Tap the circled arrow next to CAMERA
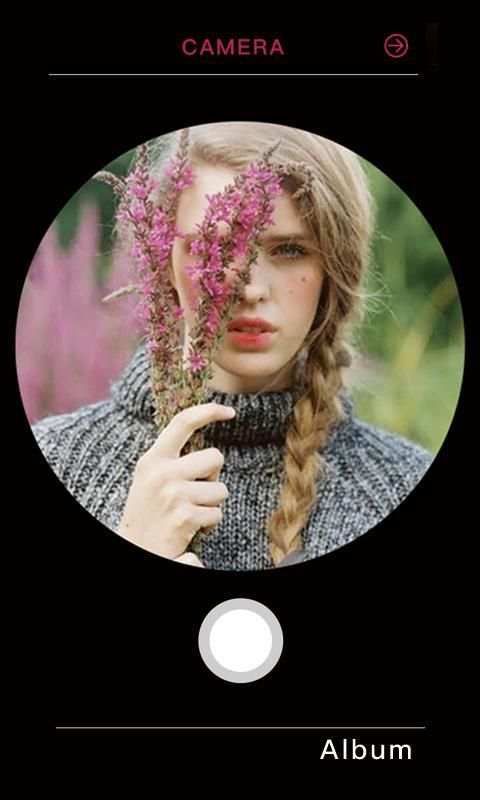 [396, 46]
